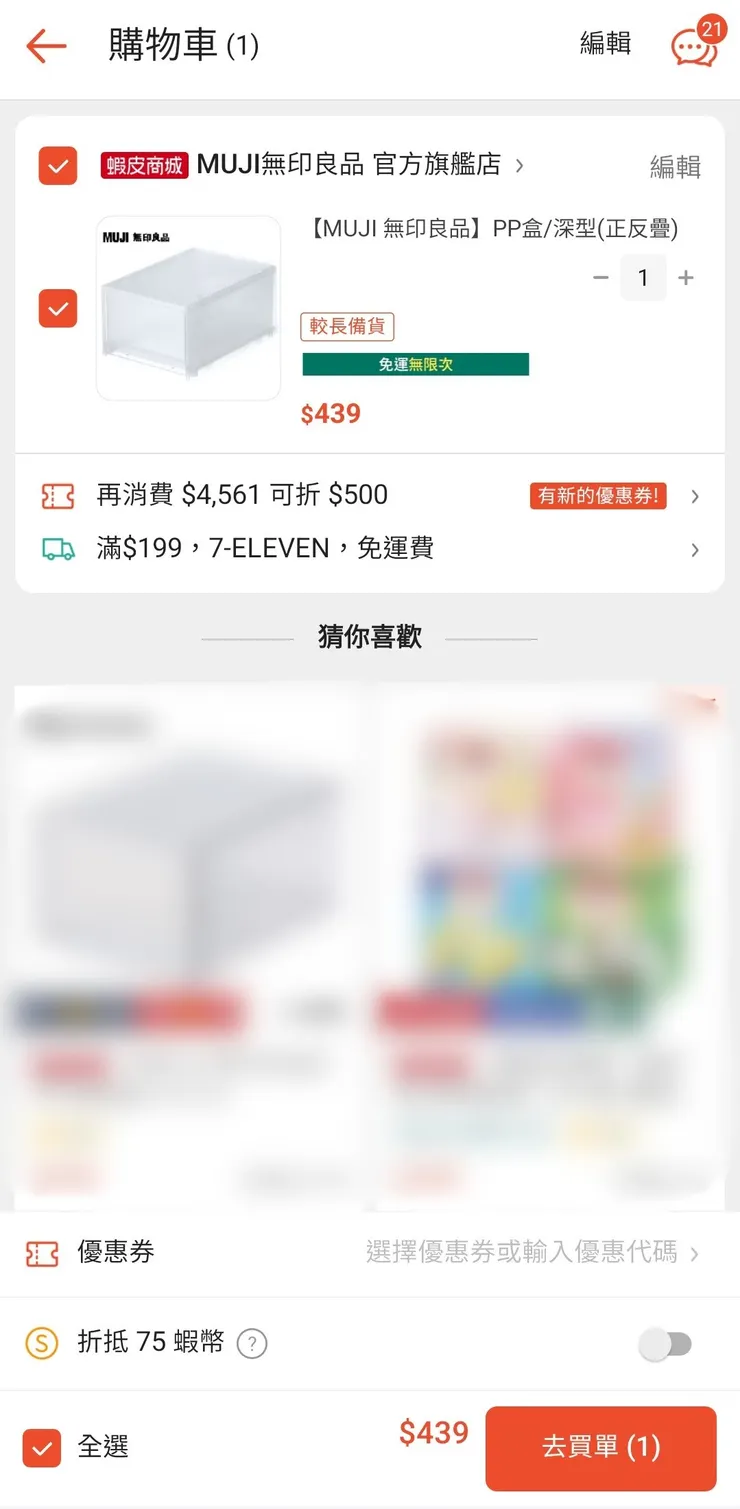Image resolution: width=740 pixels, height=1509 pixels.
Task: Select a voucher in the 優惠券 row
Action: click(530, 1253)
